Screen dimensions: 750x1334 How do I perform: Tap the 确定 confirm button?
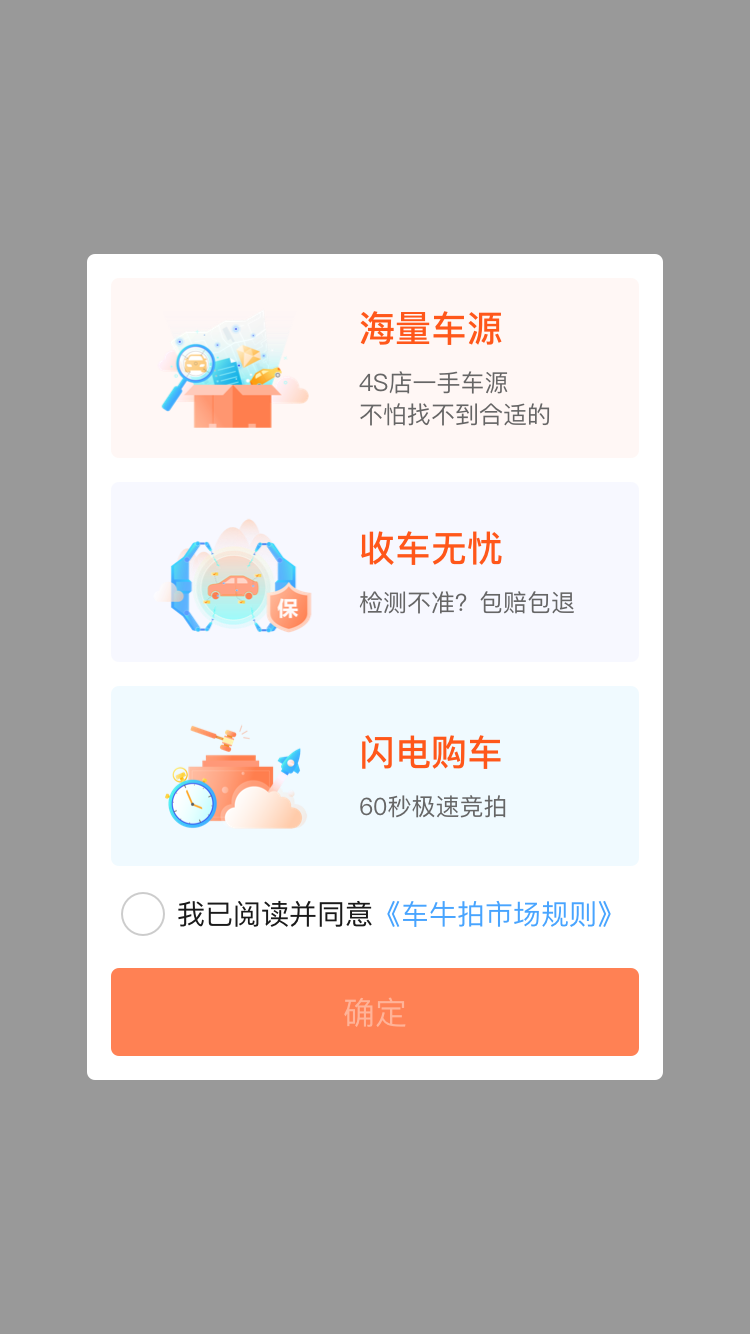tap(375, 1012)
